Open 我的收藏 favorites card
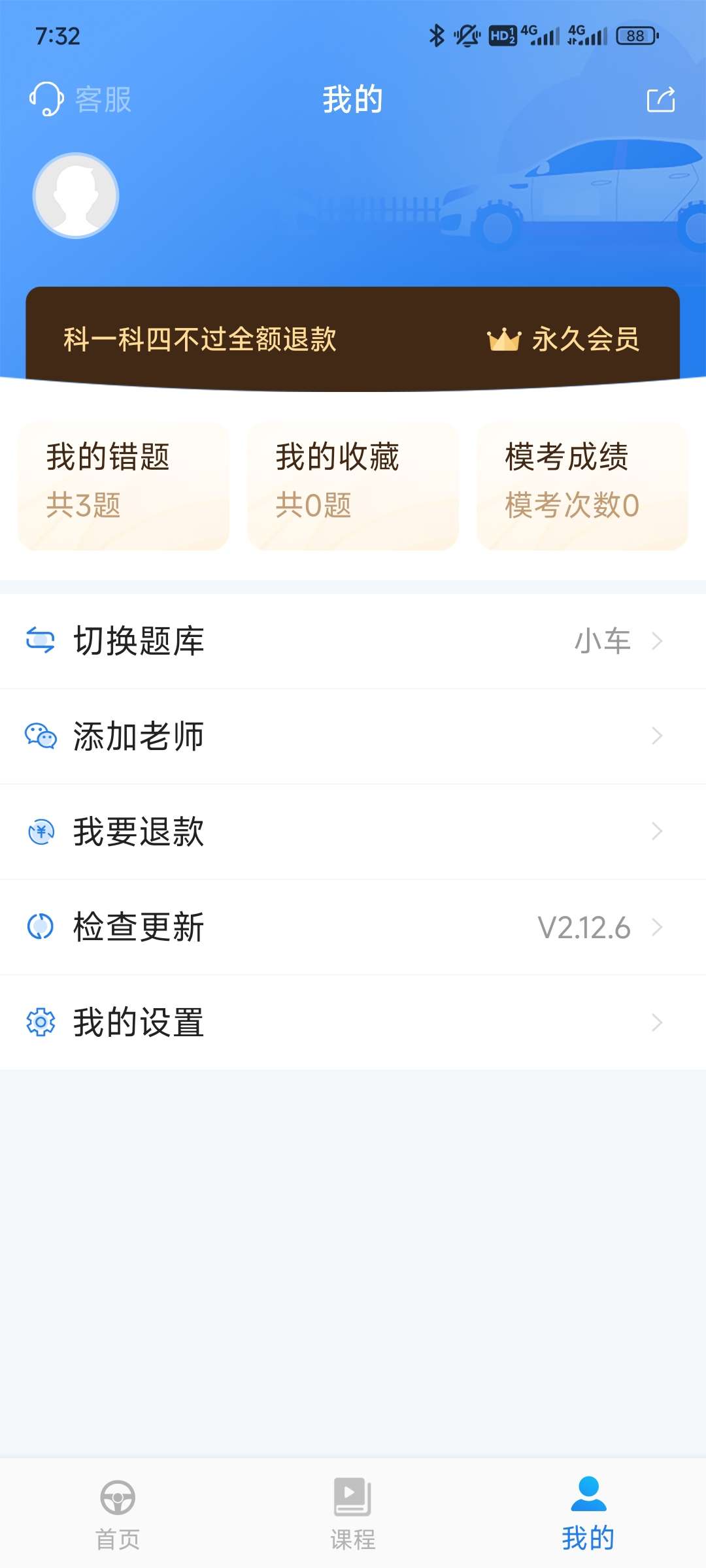The width and height of the screenshot is (706, 1568). 353,487
